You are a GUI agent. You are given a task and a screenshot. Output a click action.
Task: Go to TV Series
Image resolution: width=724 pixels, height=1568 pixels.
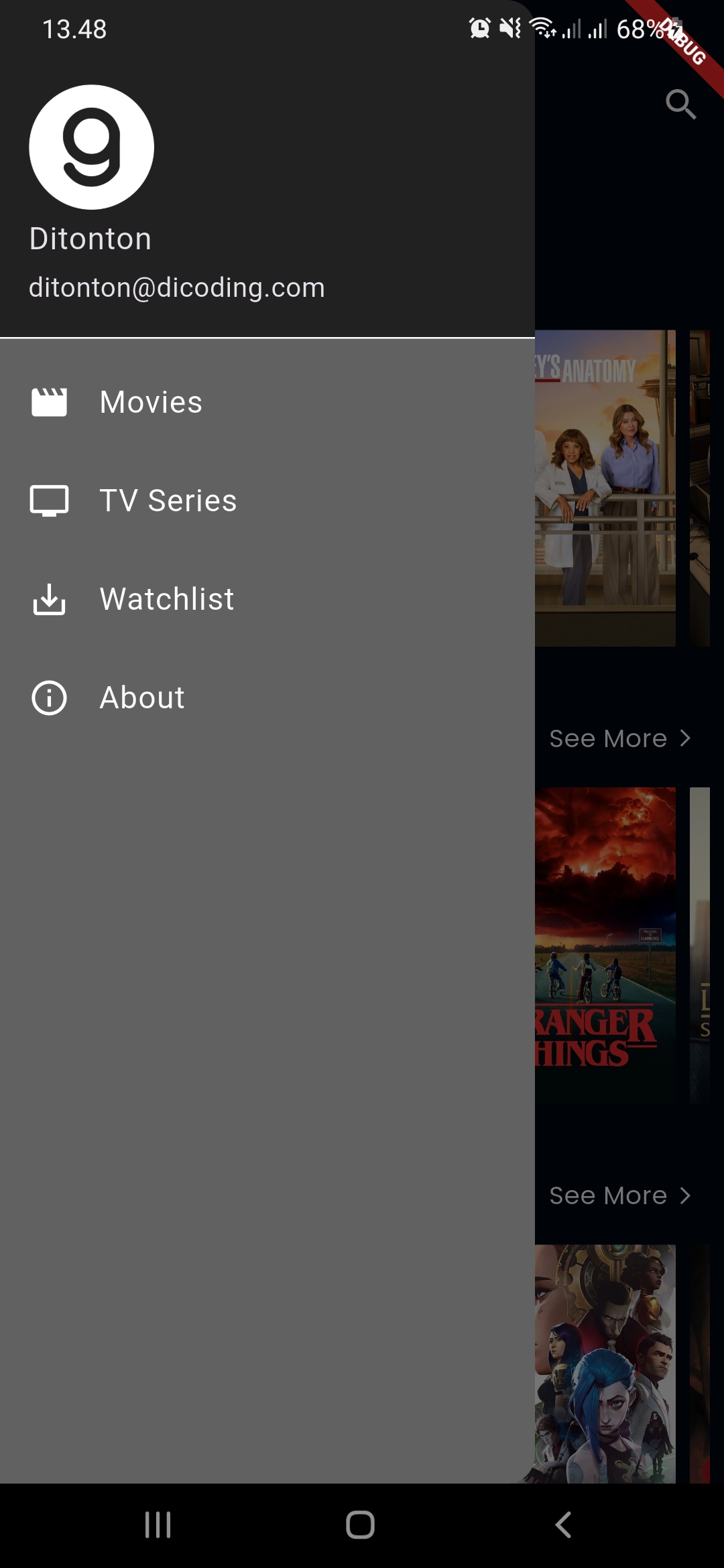pyautogui.click(x=168, y=501)
